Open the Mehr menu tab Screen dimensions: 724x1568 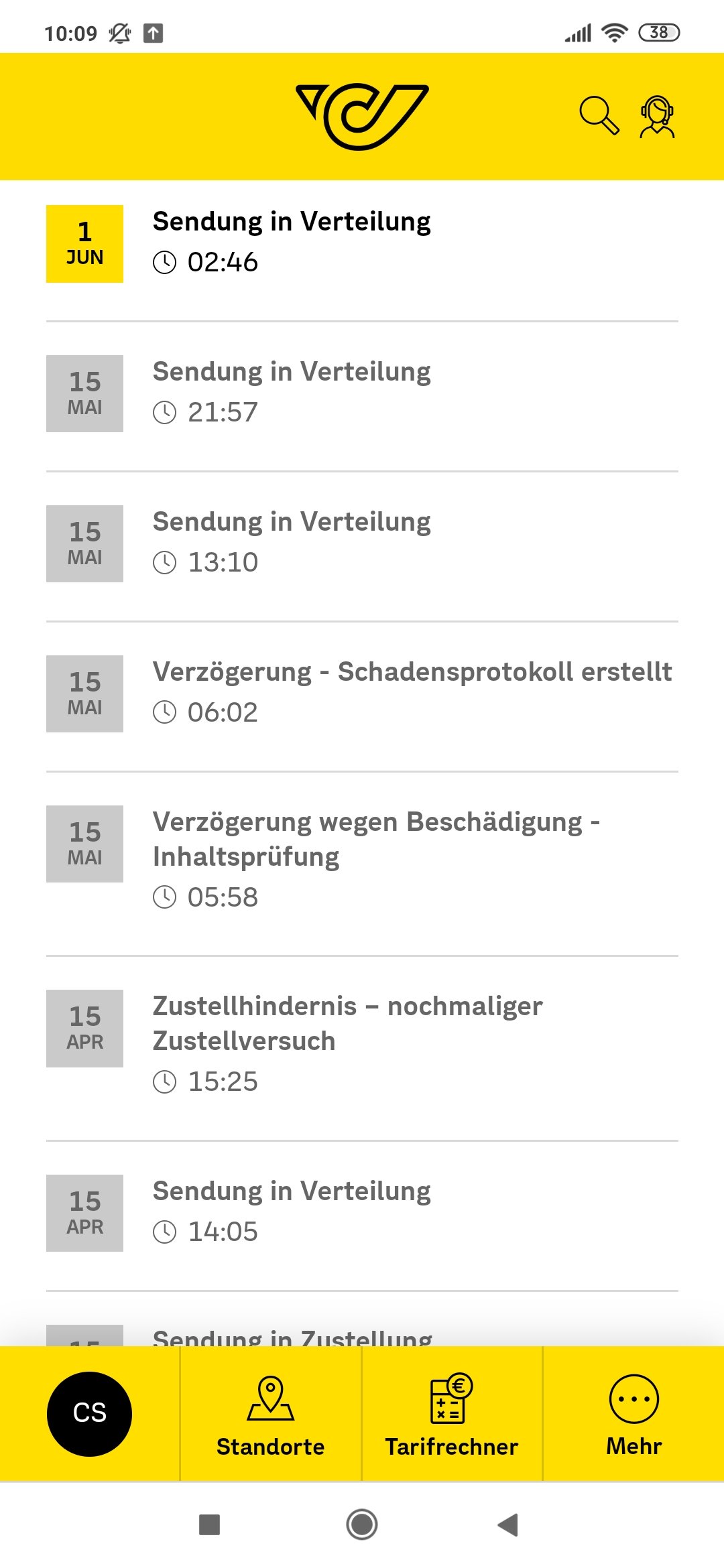coord(633,1415)
